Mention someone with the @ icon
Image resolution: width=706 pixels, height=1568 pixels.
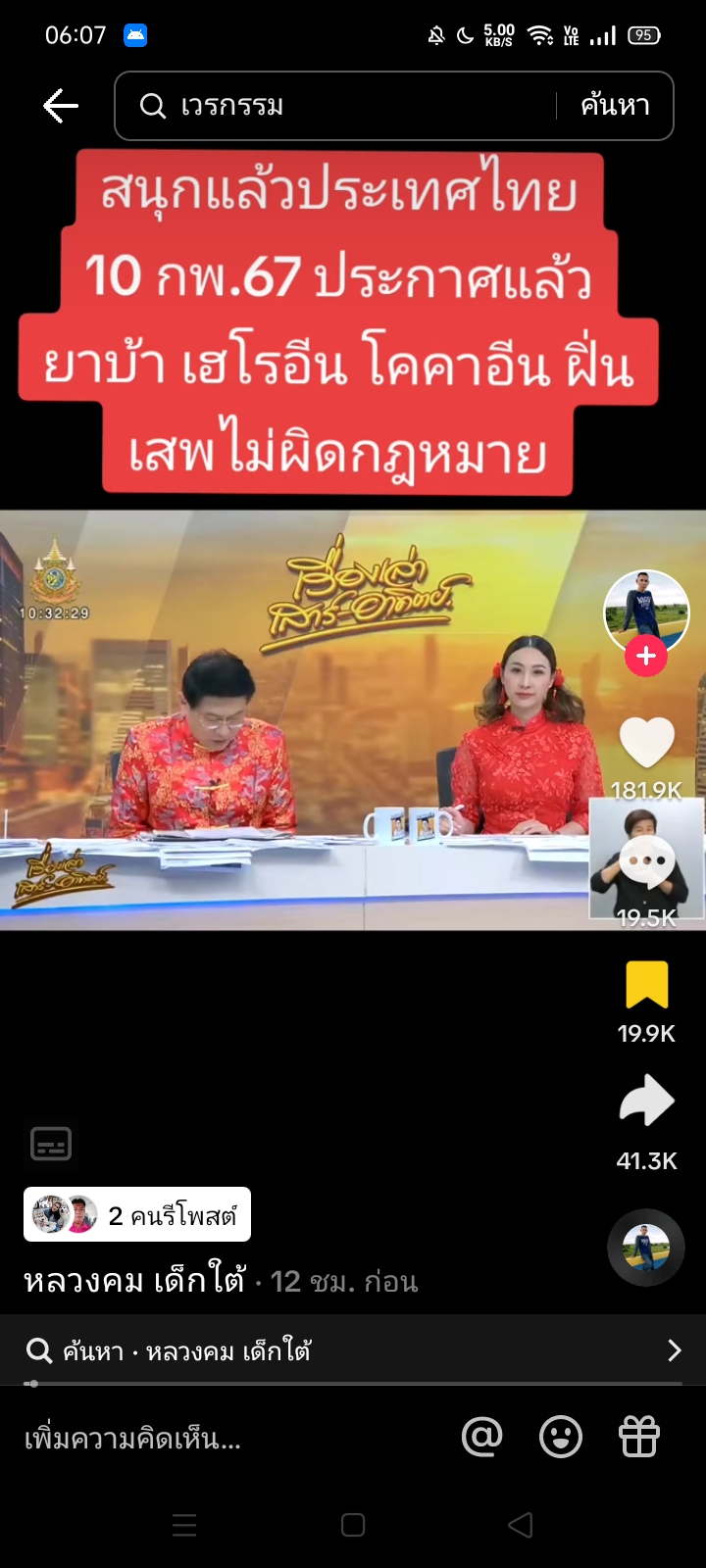coord(481,1438)
